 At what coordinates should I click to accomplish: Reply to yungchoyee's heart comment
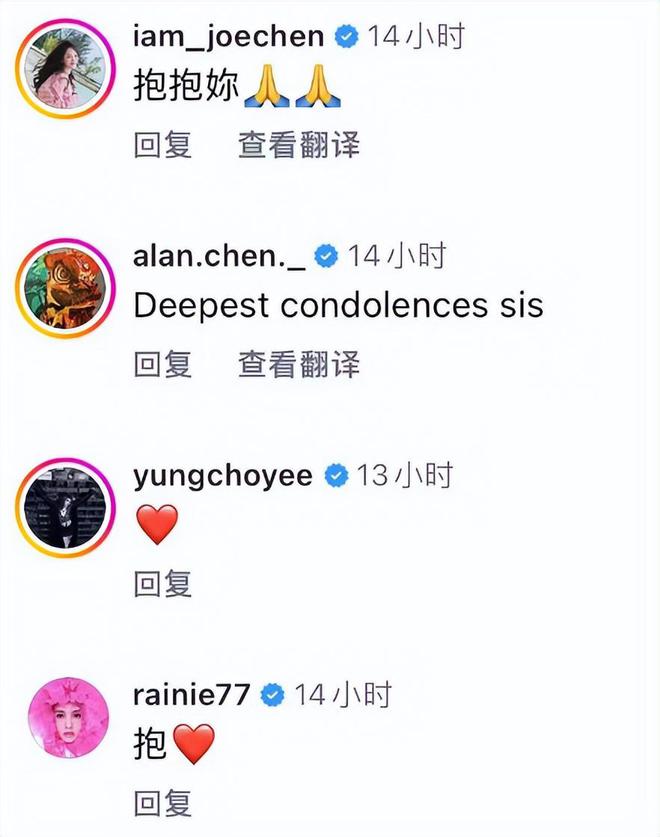click(162, 583)
